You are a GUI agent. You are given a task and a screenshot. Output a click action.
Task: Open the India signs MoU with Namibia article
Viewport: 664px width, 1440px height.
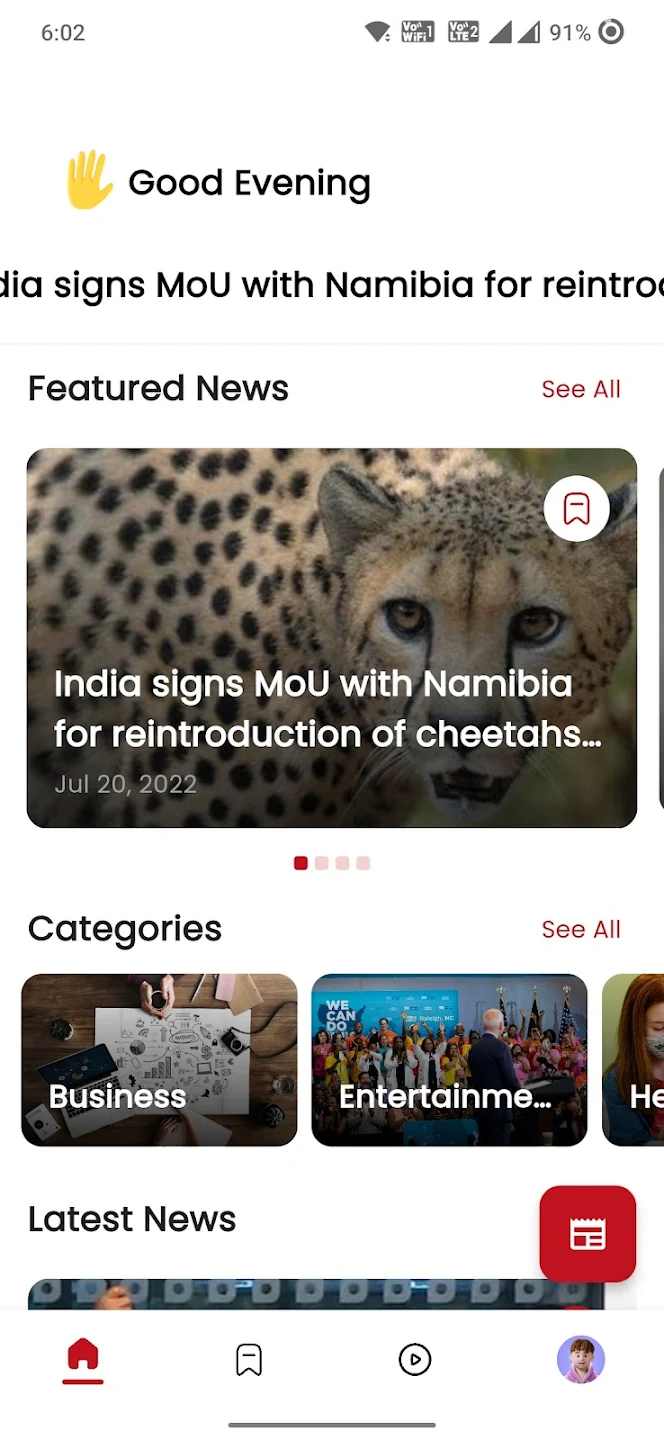point(330,680)
